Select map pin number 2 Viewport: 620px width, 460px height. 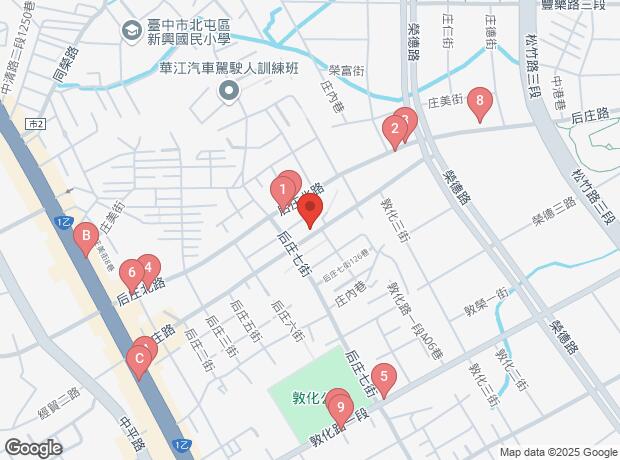394,128
